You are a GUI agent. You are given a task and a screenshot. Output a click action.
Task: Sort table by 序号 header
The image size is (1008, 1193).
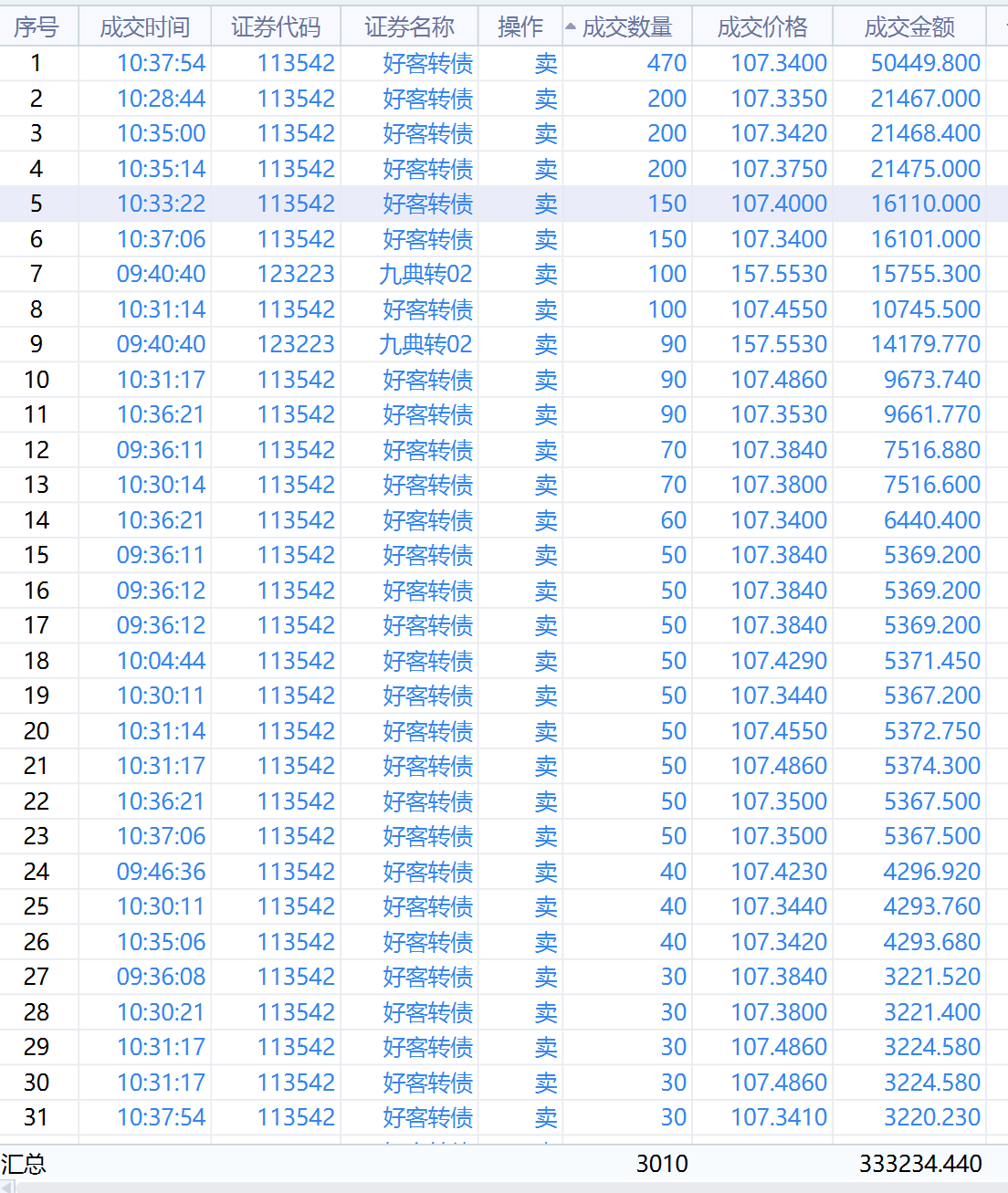pyautogui.click(x=37, y=27)
